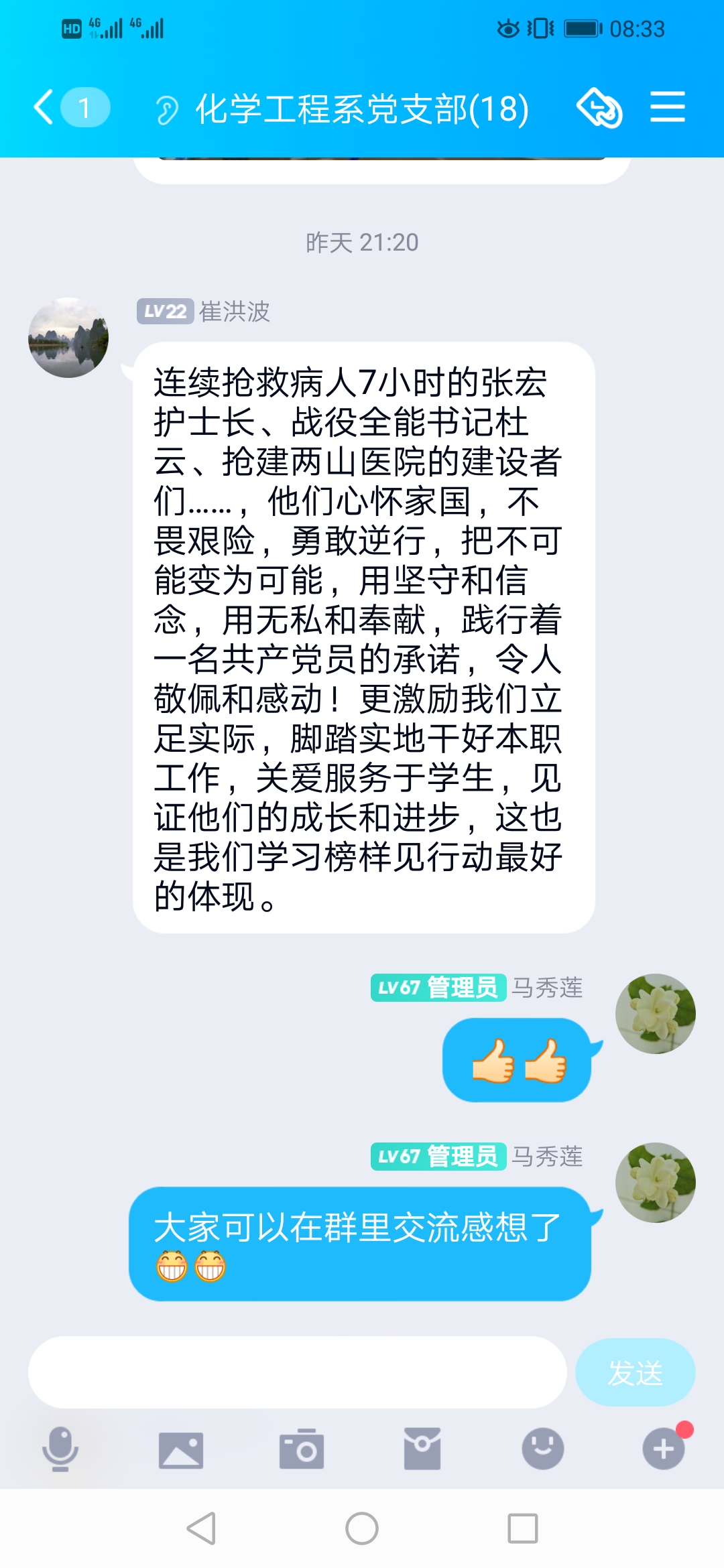This screenshot has height=1568, width=724.
Task: Open the photo gallery picker
Action: [181, 1450]
